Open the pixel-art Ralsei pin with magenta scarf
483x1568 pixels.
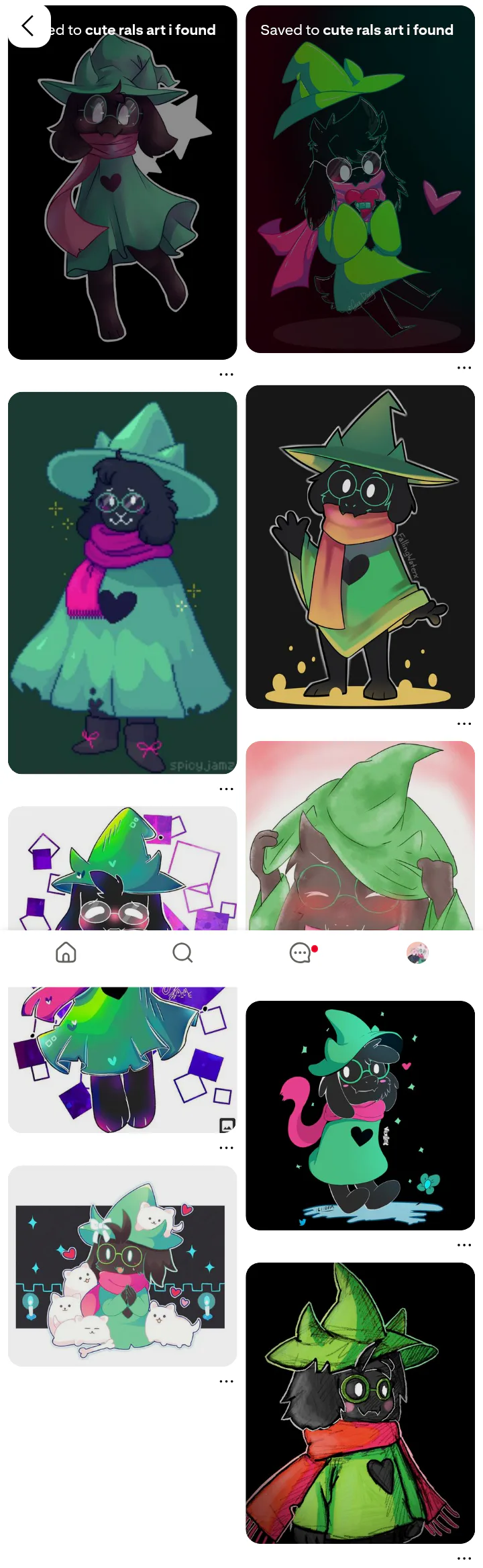(122, 583)
